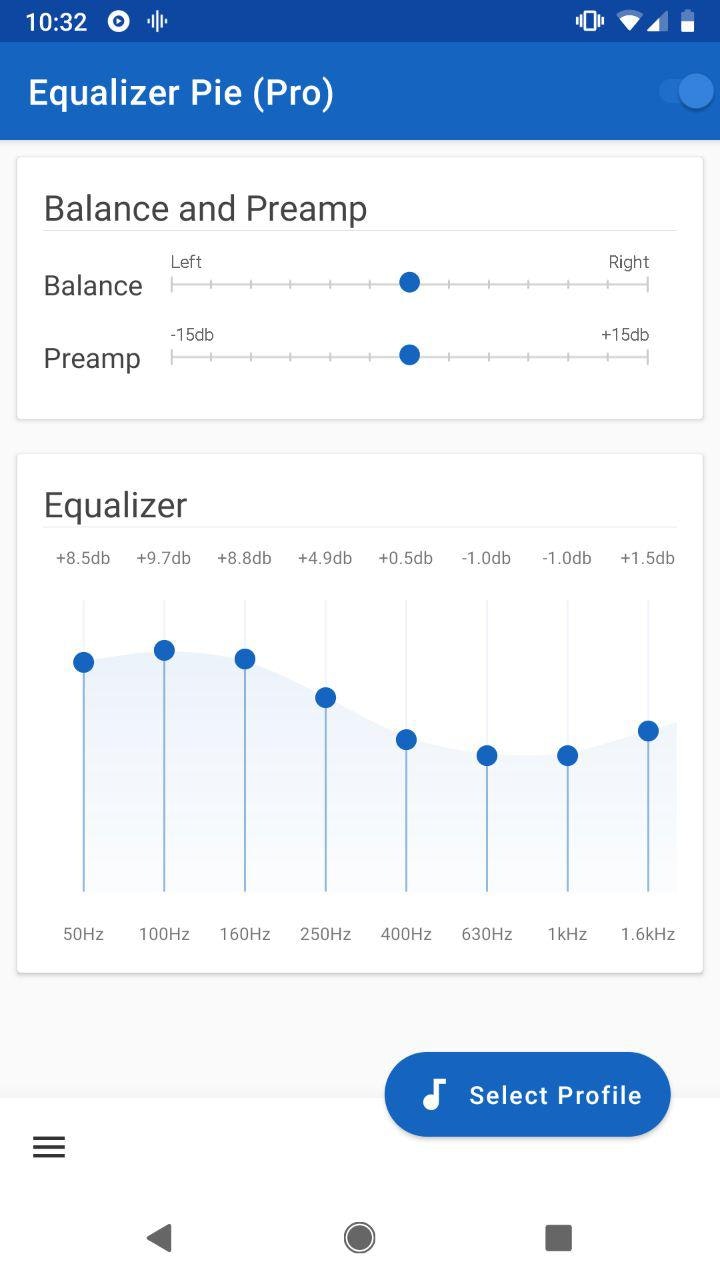Select the Balance and Preamp section header

click(204, 208)
